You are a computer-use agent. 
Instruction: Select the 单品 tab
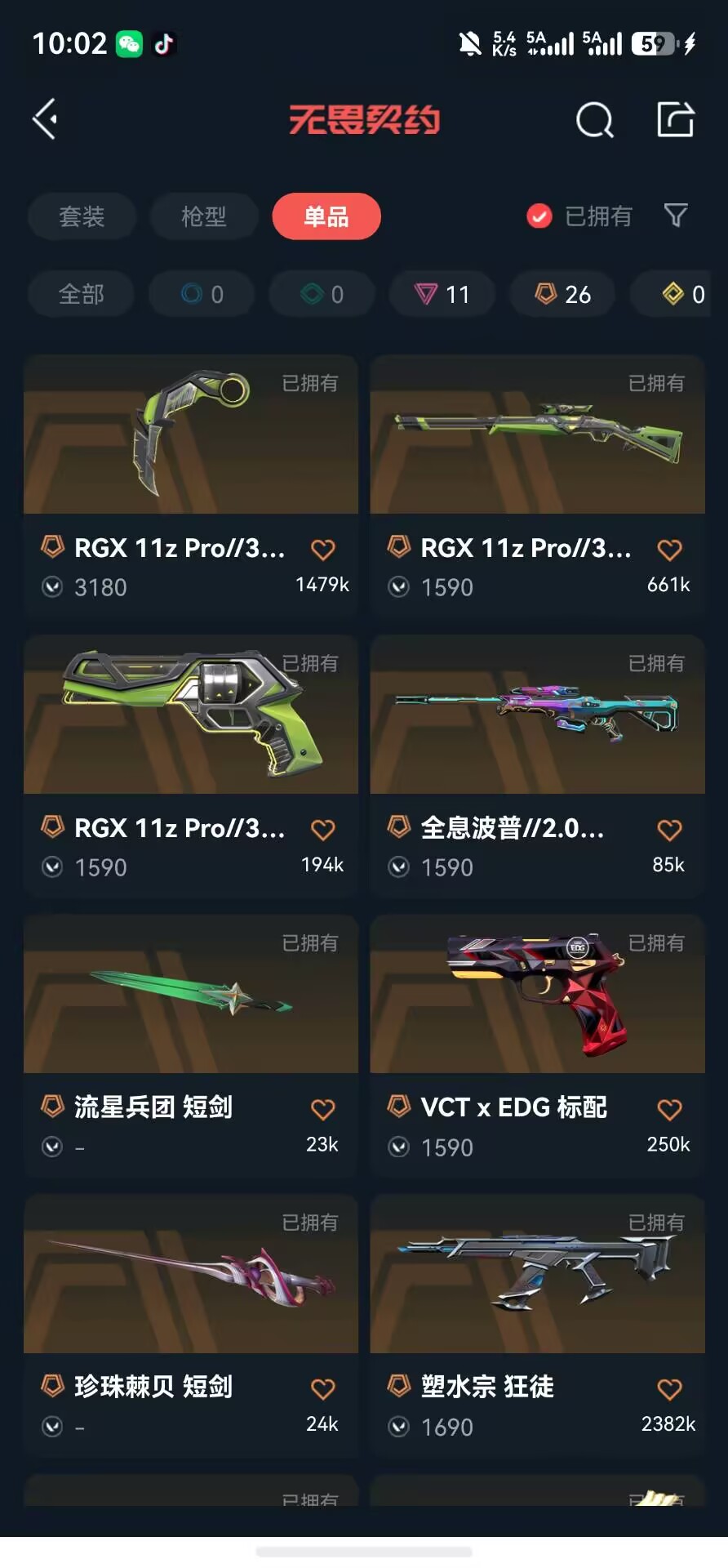[326, 216]
